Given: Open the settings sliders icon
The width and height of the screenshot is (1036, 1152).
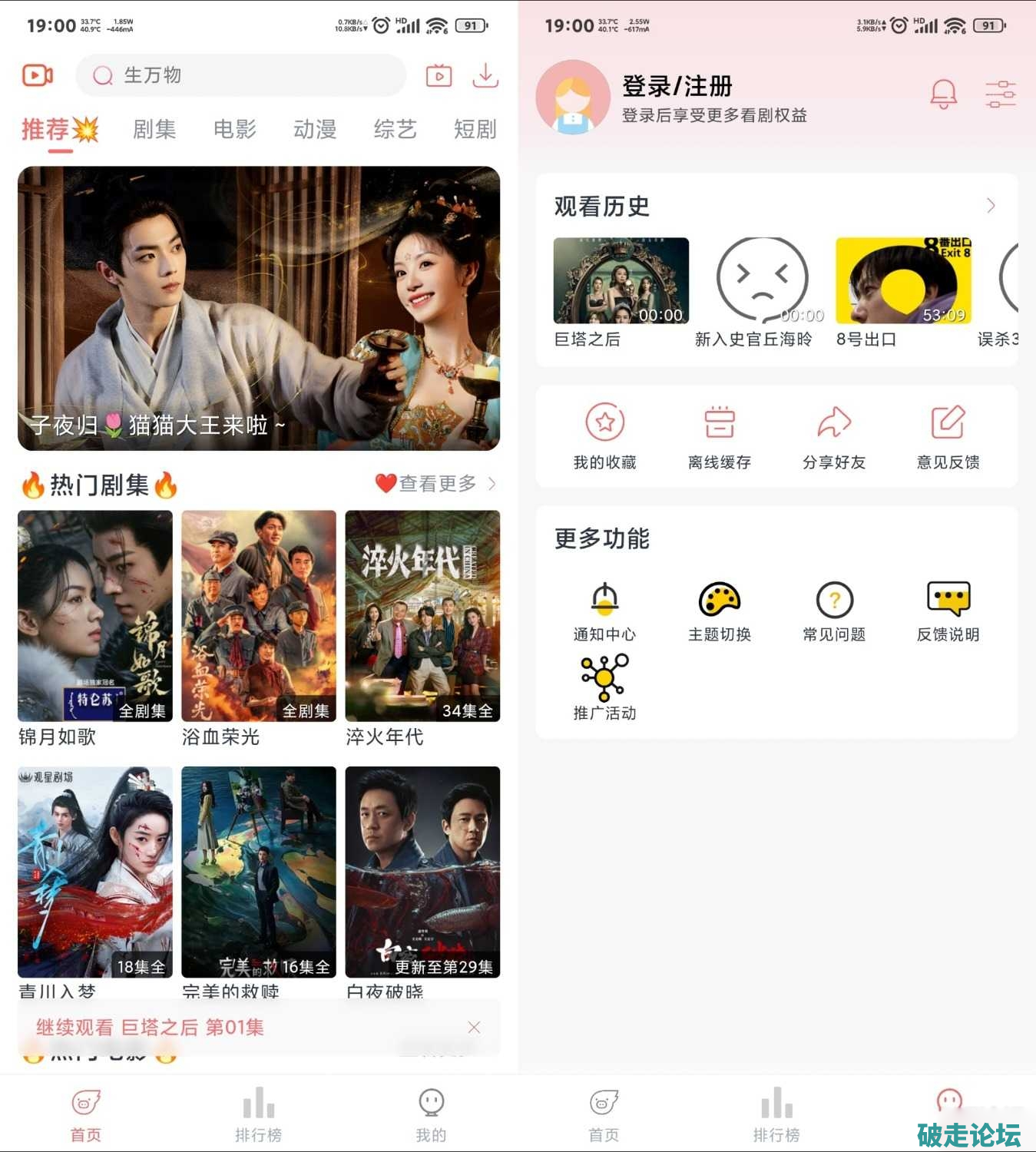Looking at the screenshot, I should [x=1000, y=94].
